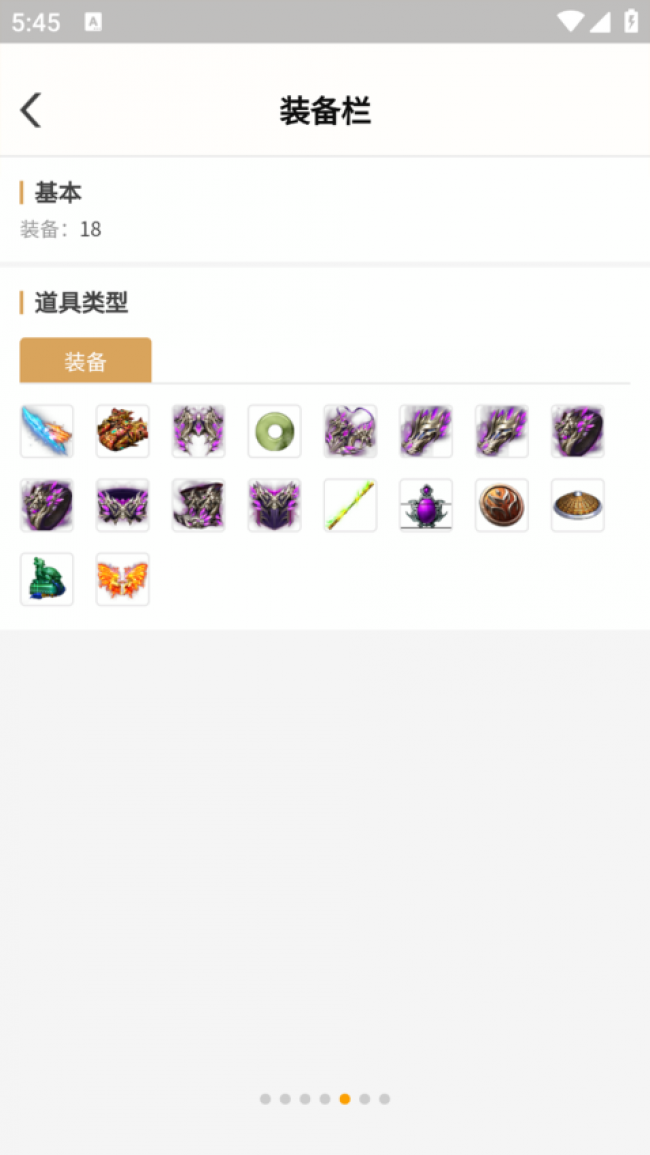View the purple dragon belt item

point(123,506)
